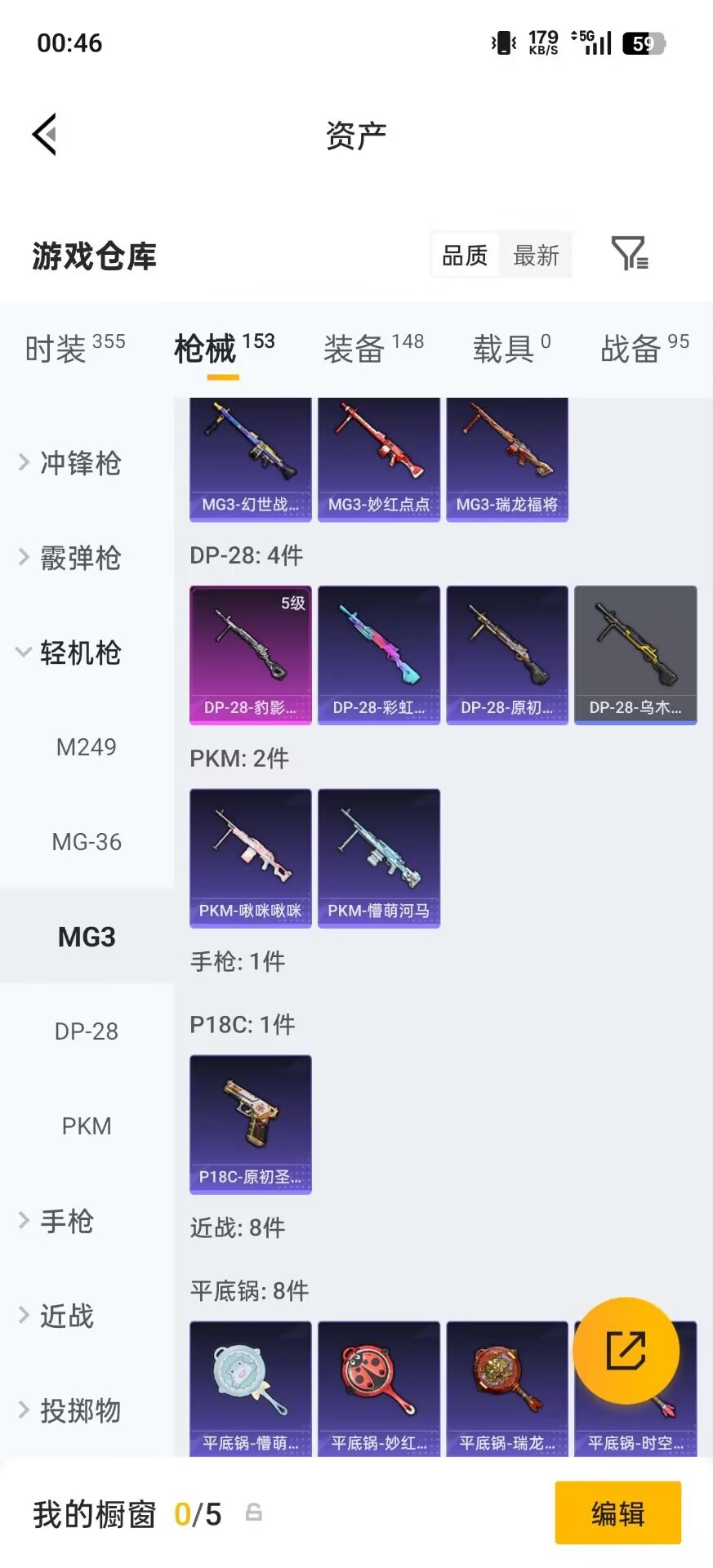
Task: Expand the 霰弹枪 category
Action: tap(80, 558)
